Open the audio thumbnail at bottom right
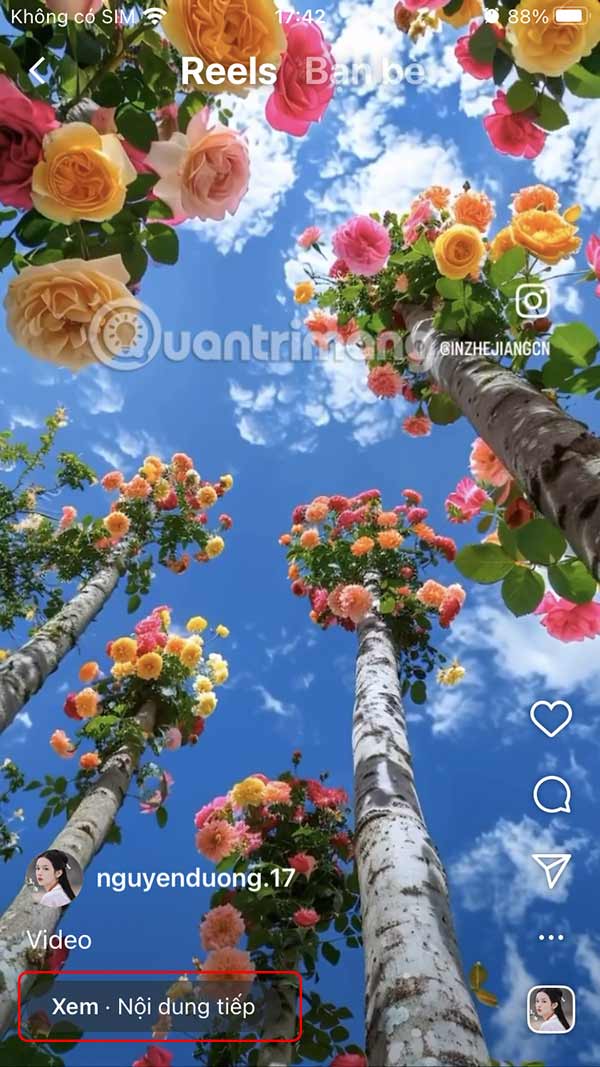 click(x=551, y=1009)
